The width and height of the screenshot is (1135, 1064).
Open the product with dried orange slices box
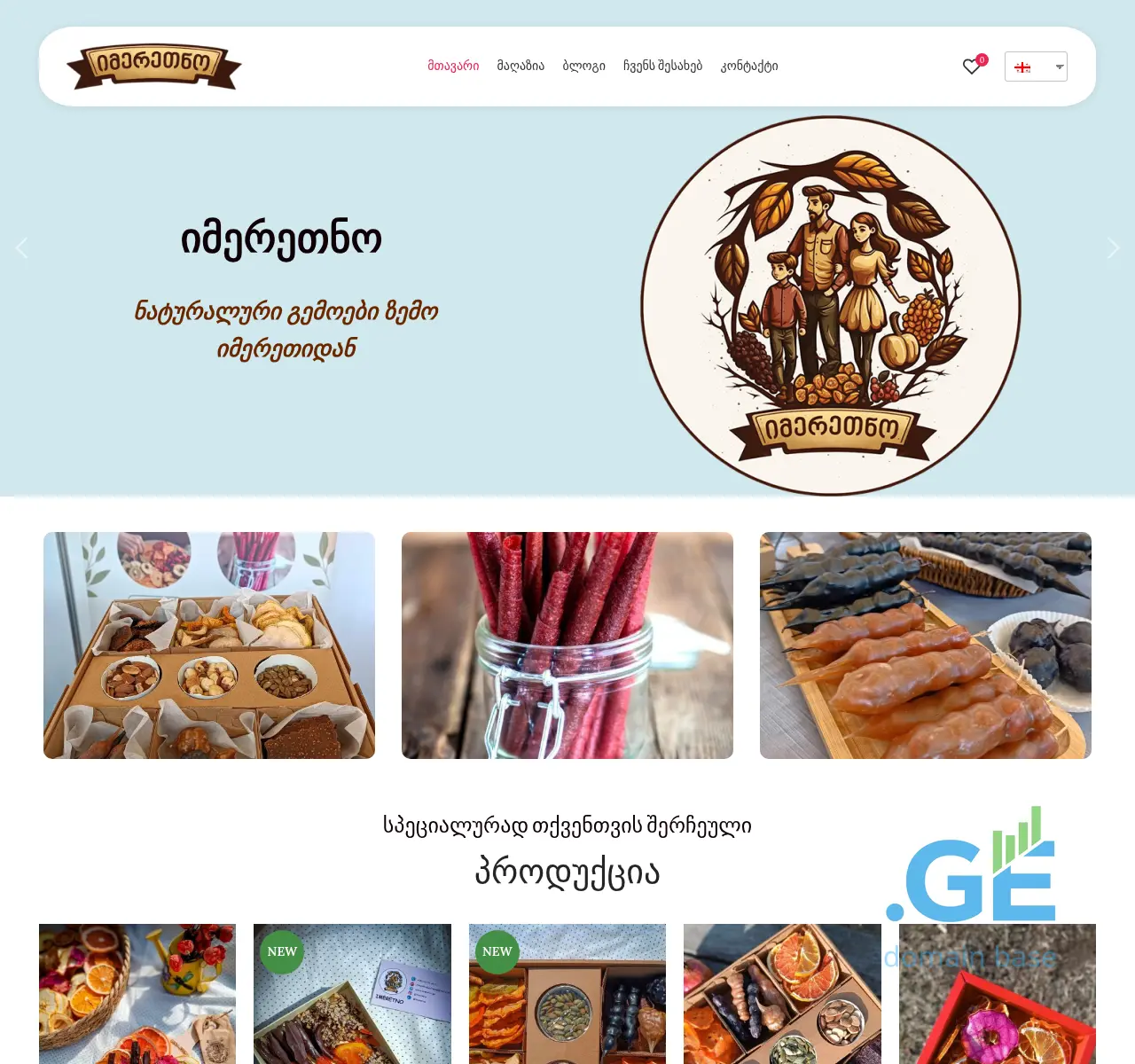click(x=782, y=993)
